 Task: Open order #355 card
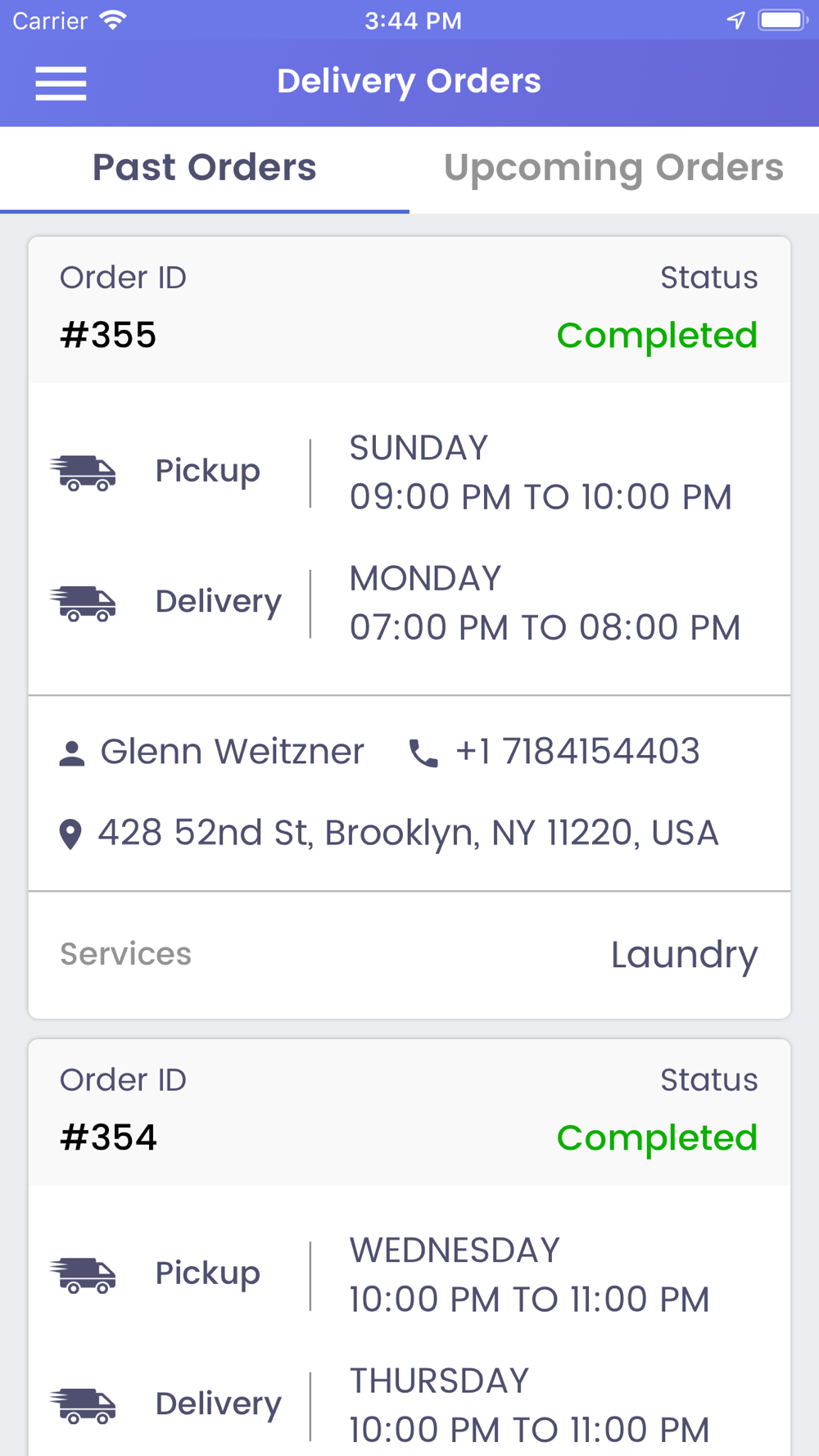409,628
